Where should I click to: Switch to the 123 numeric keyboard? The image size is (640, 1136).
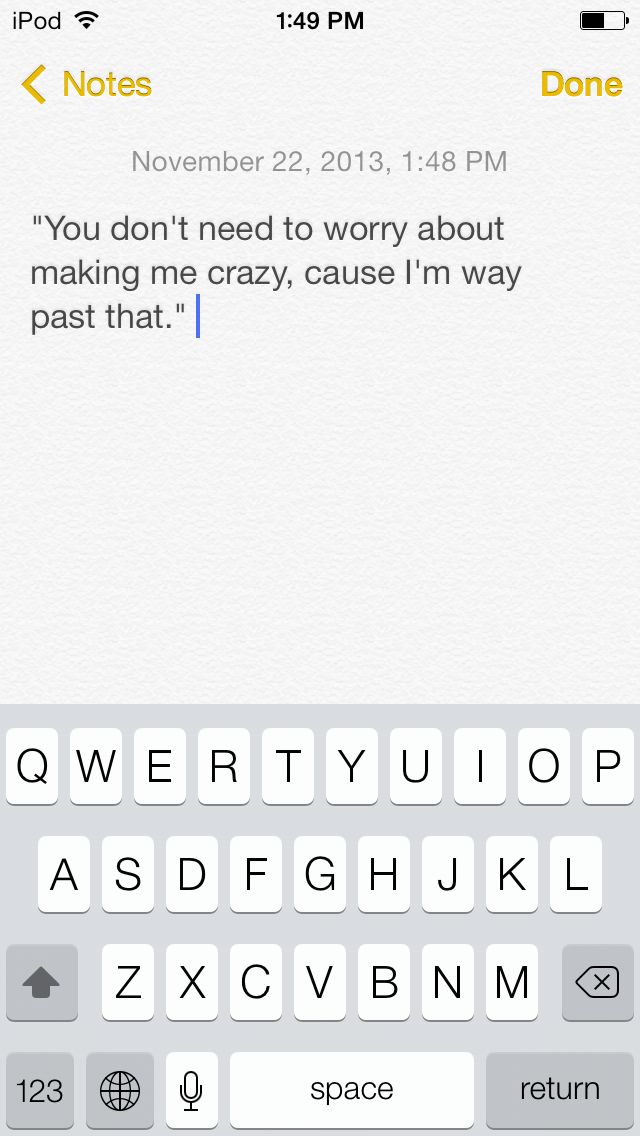[x=40, y=1089]
